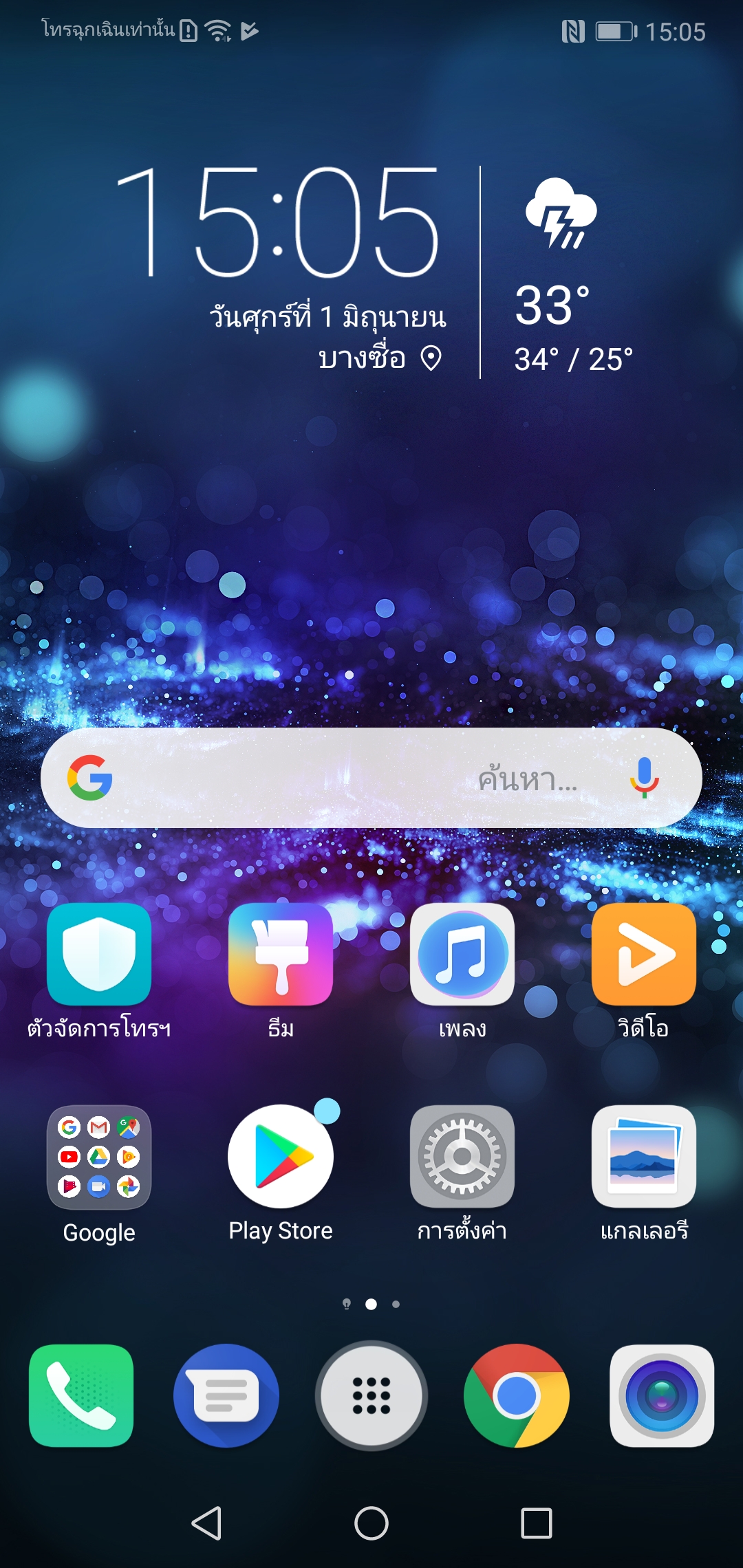Open the วิดีโอ video app
The width and height of the screenshot is (743, 1568).
click(644, 956)
